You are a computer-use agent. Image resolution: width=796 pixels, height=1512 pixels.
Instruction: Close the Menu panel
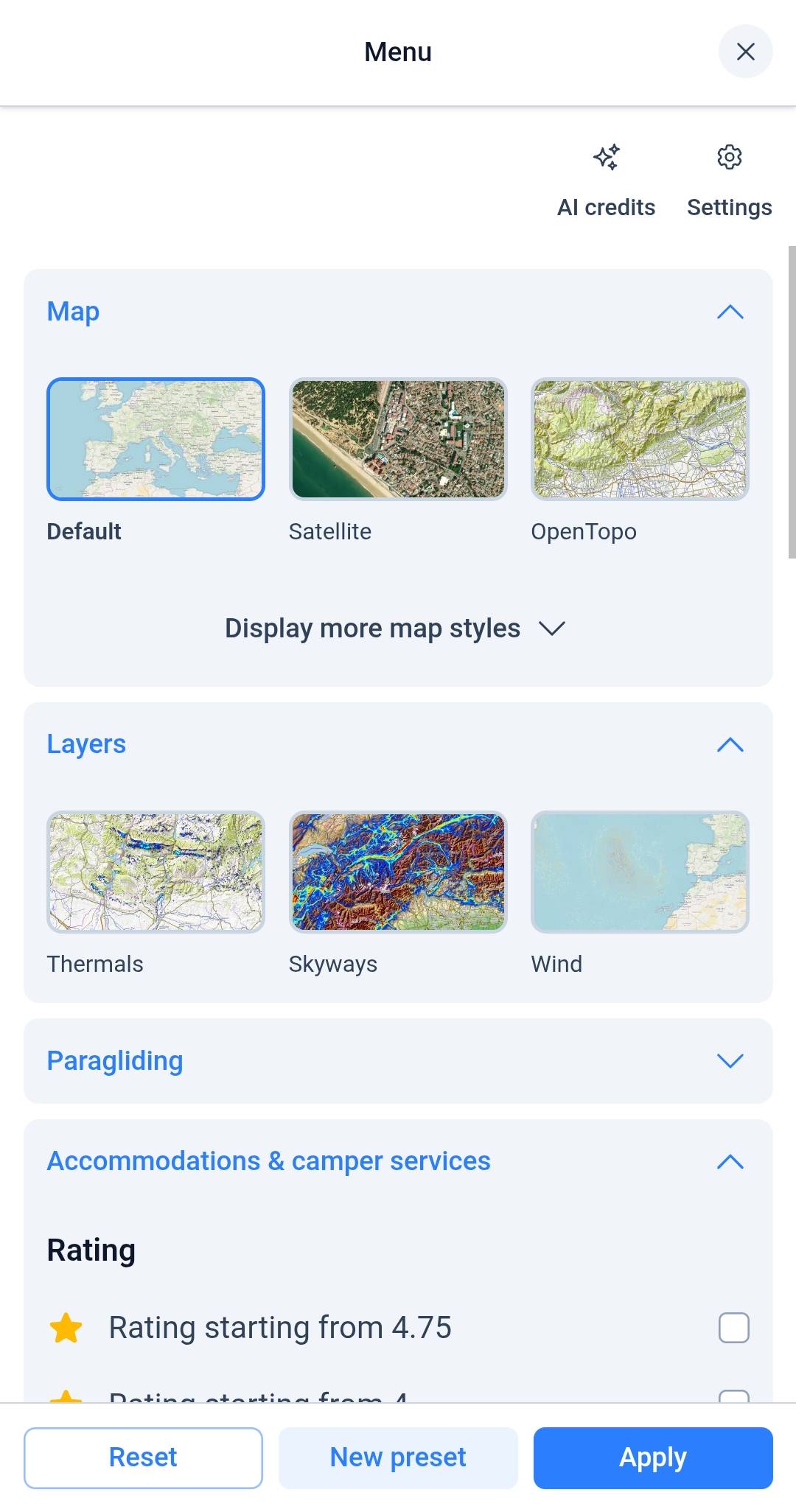[745, 52]
